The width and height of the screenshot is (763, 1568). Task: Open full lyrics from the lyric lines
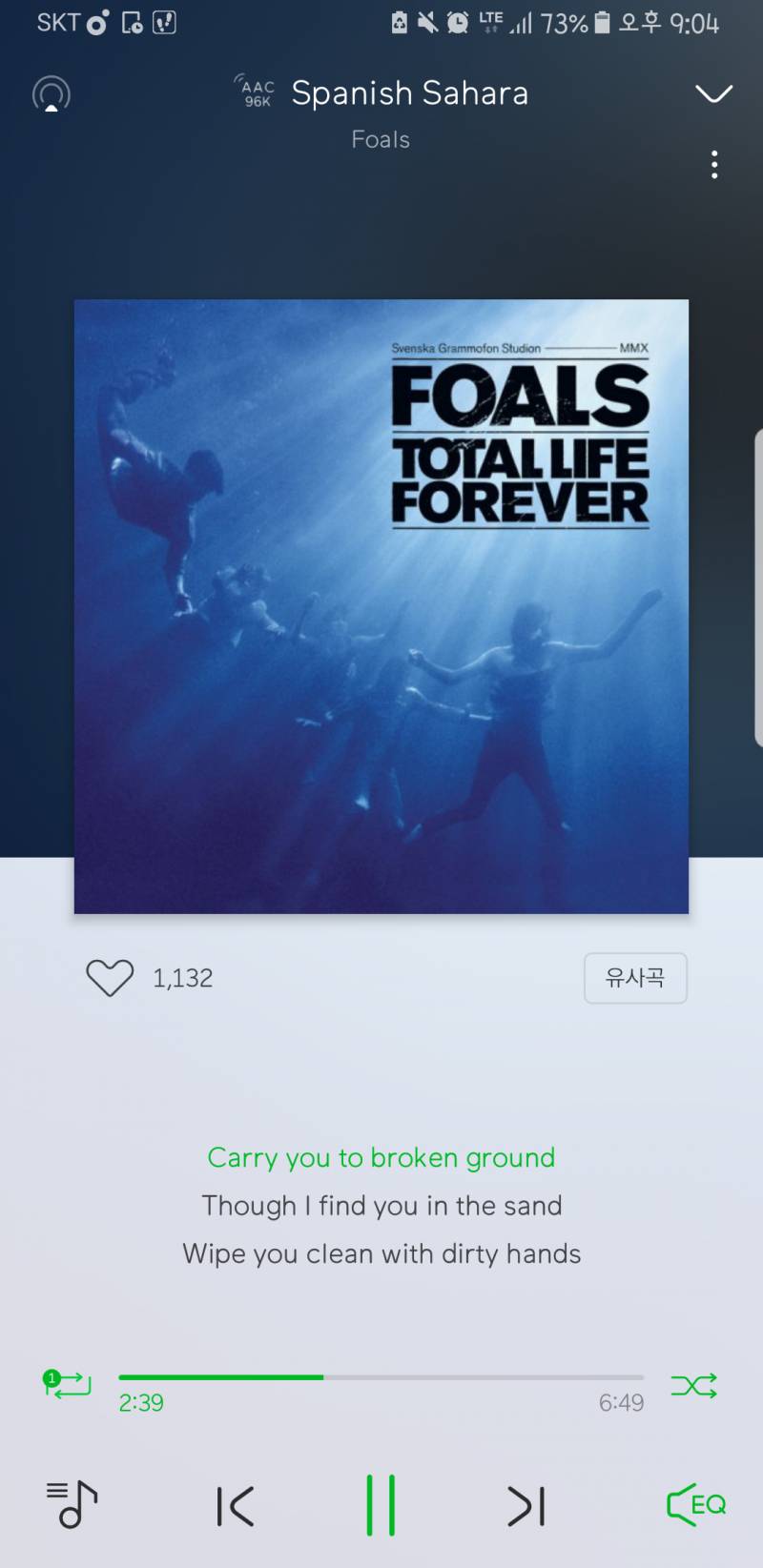click(381, 1206)
